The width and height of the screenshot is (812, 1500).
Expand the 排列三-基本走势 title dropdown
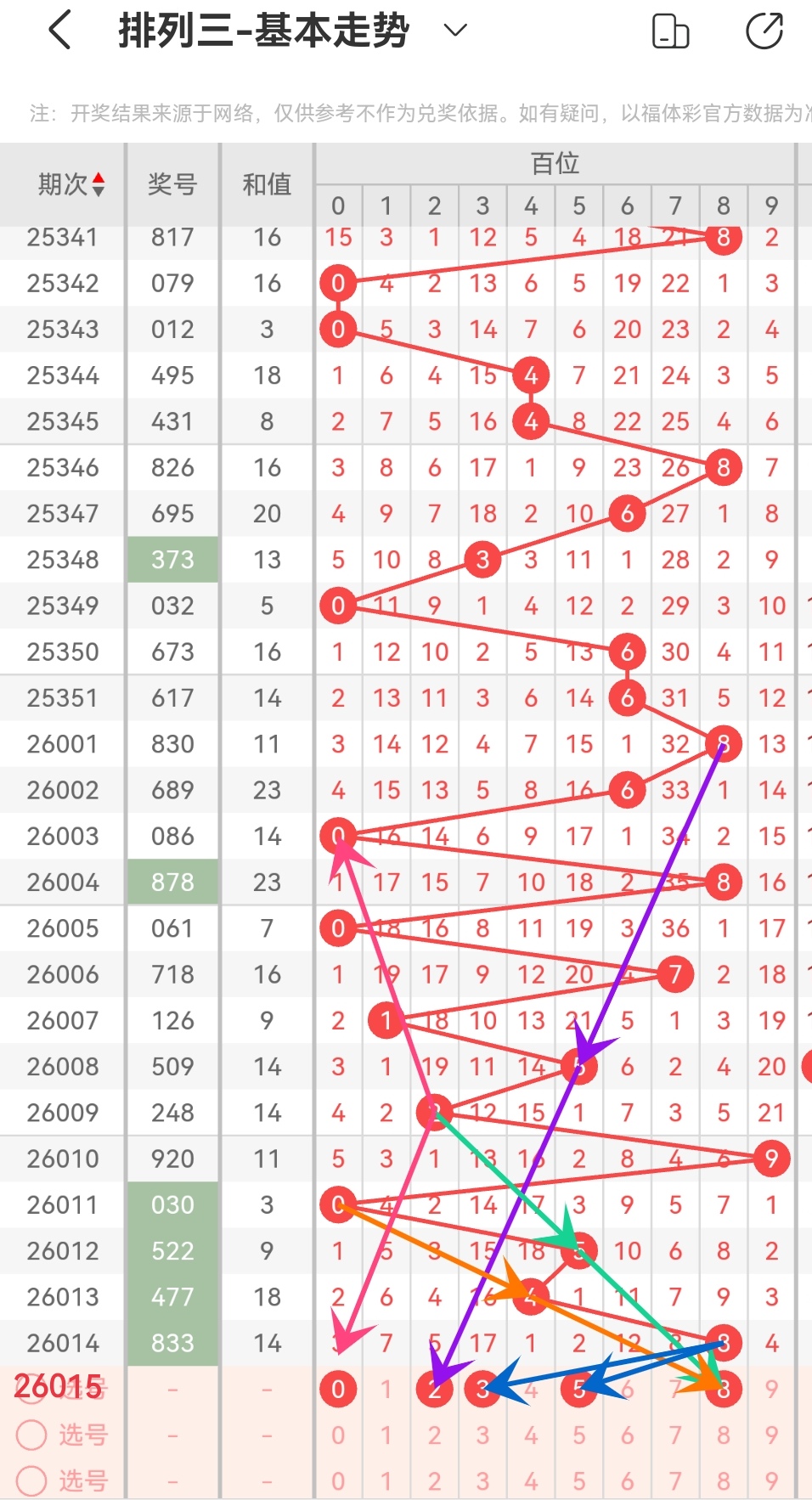pos(455,31)
